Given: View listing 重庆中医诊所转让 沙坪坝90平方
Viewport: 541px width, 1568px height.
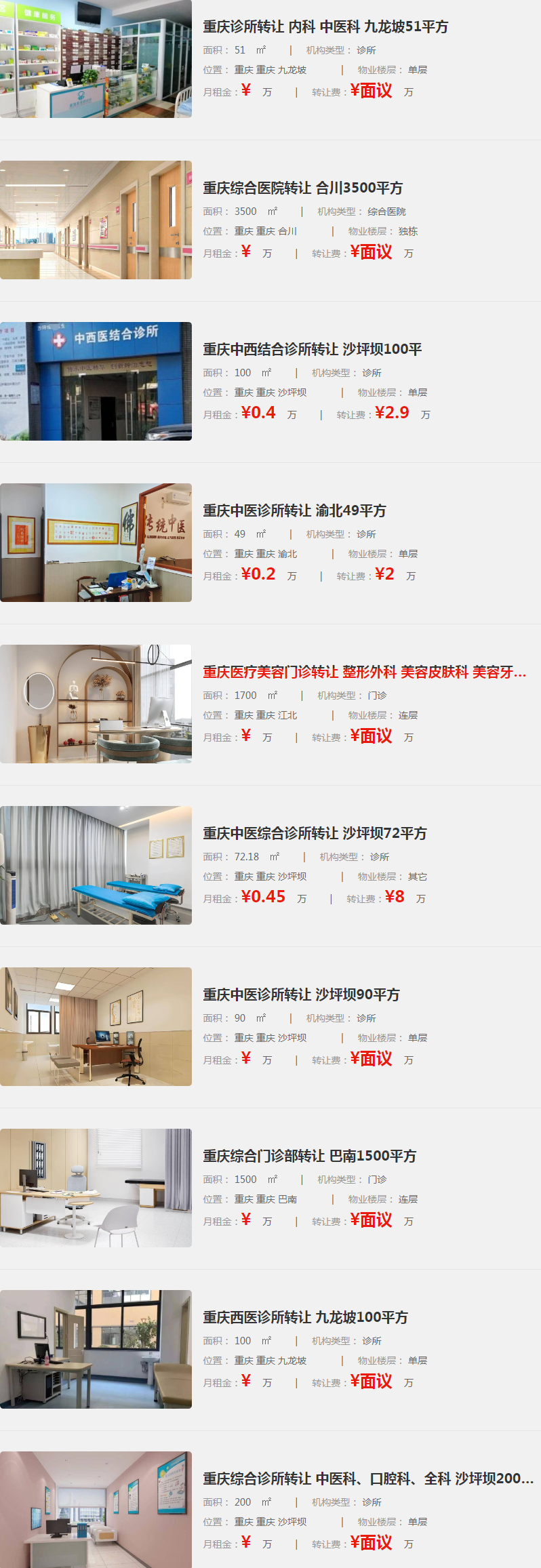Looking at the screenshot, I should pos(301,995).
